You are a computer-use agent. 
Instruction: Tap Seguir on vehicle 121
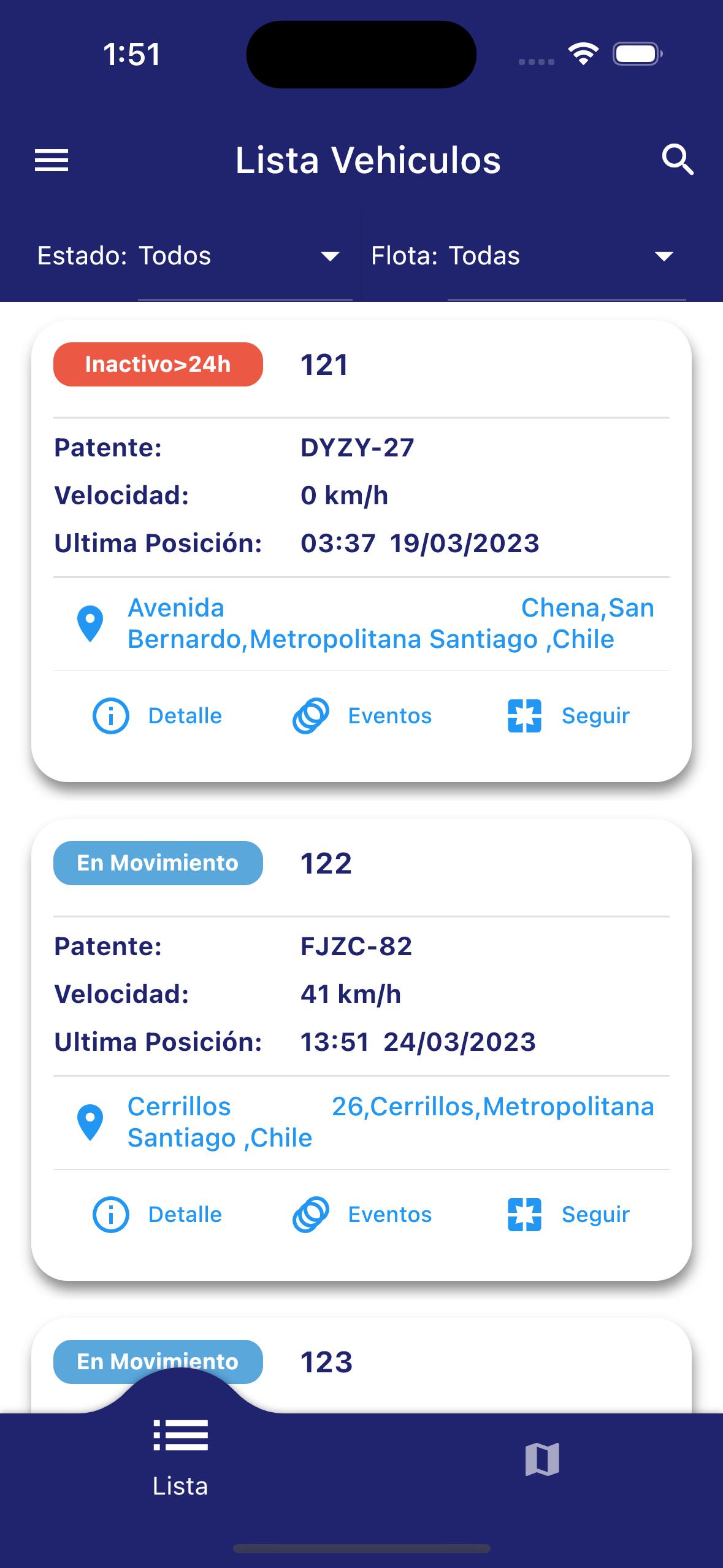(569, 716)
